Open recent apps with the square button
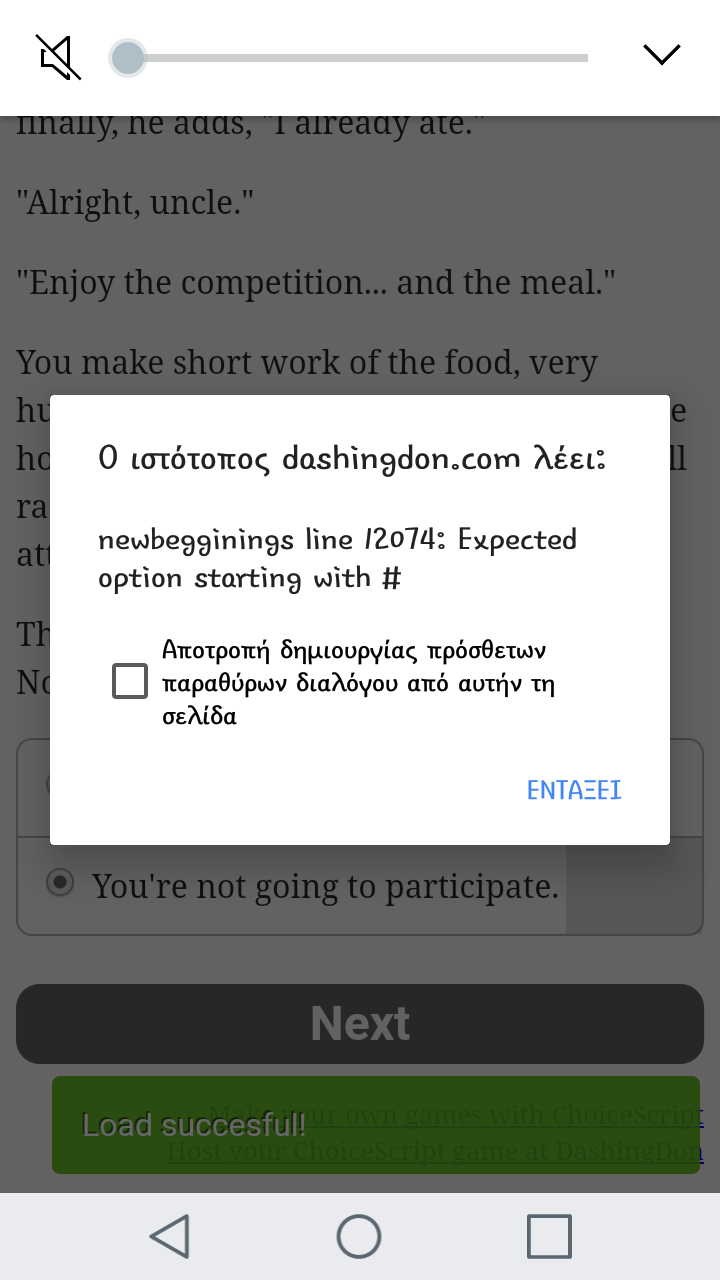Image resolution: width=720 pixels, height=1280 pixels. tap(549, 1236)
